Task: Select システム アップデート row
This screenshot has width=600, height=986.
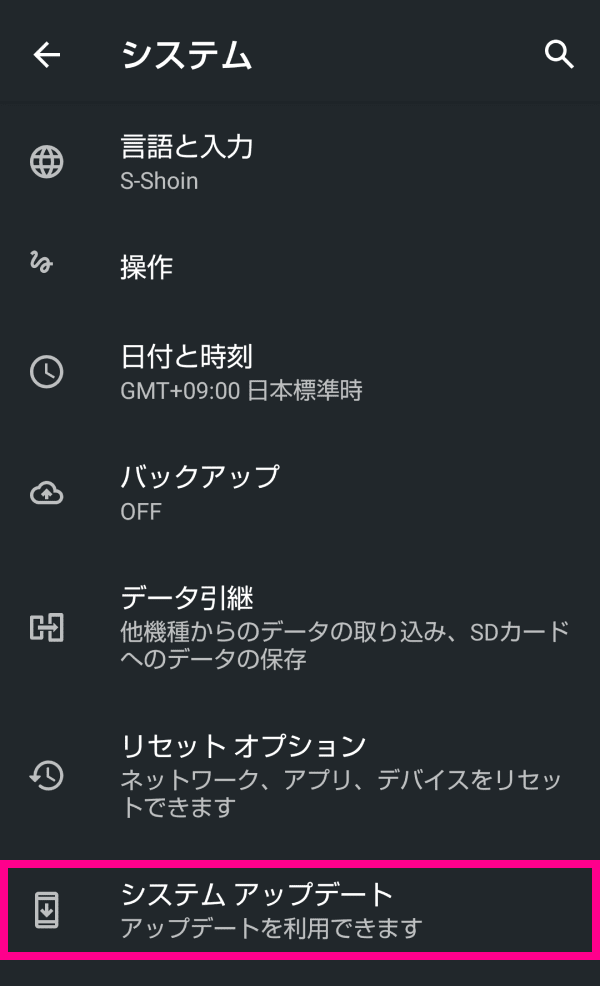Action: pos(300,910)
